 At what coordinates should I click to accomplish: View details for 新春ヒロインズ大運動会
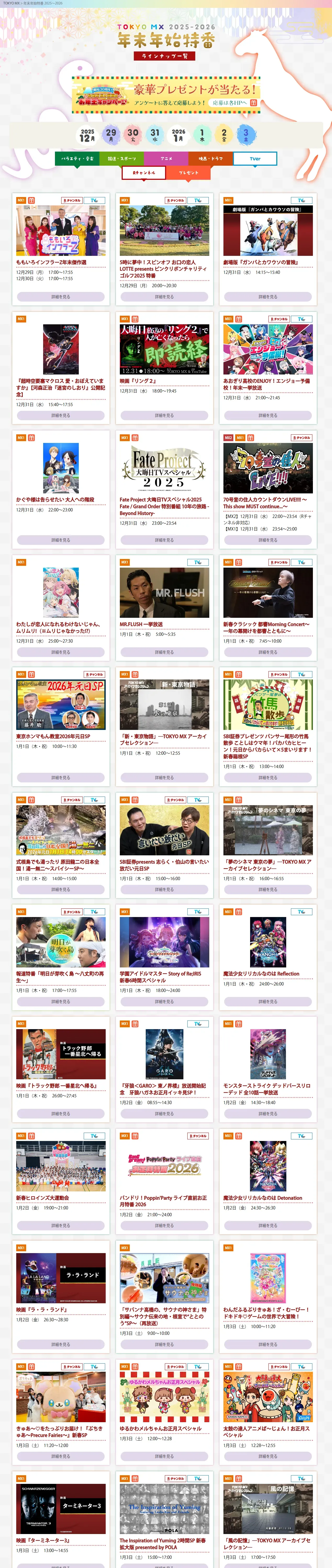point(60,1225)
